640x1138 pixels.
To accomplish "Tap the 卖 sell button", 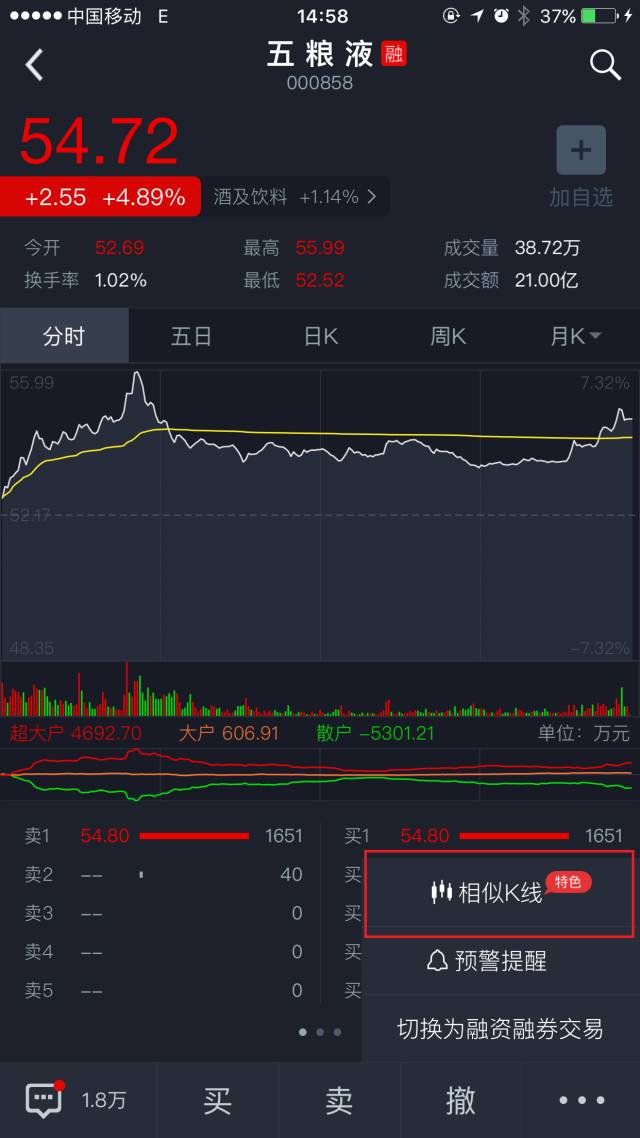I will tap(339, 1100).
